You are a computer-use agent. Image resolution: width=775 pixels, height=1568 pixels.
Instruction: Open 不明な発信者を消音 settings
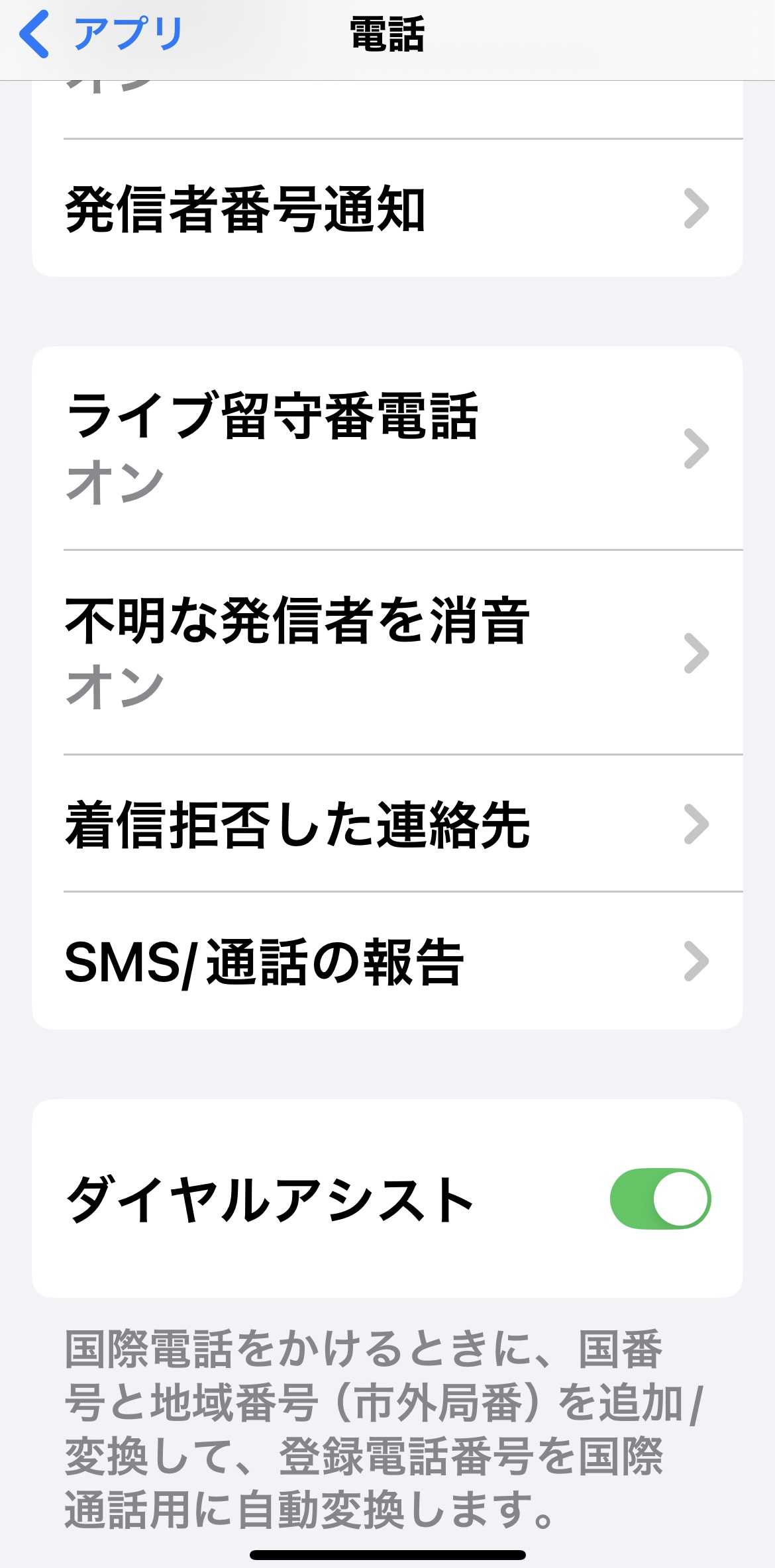(387, 653)
